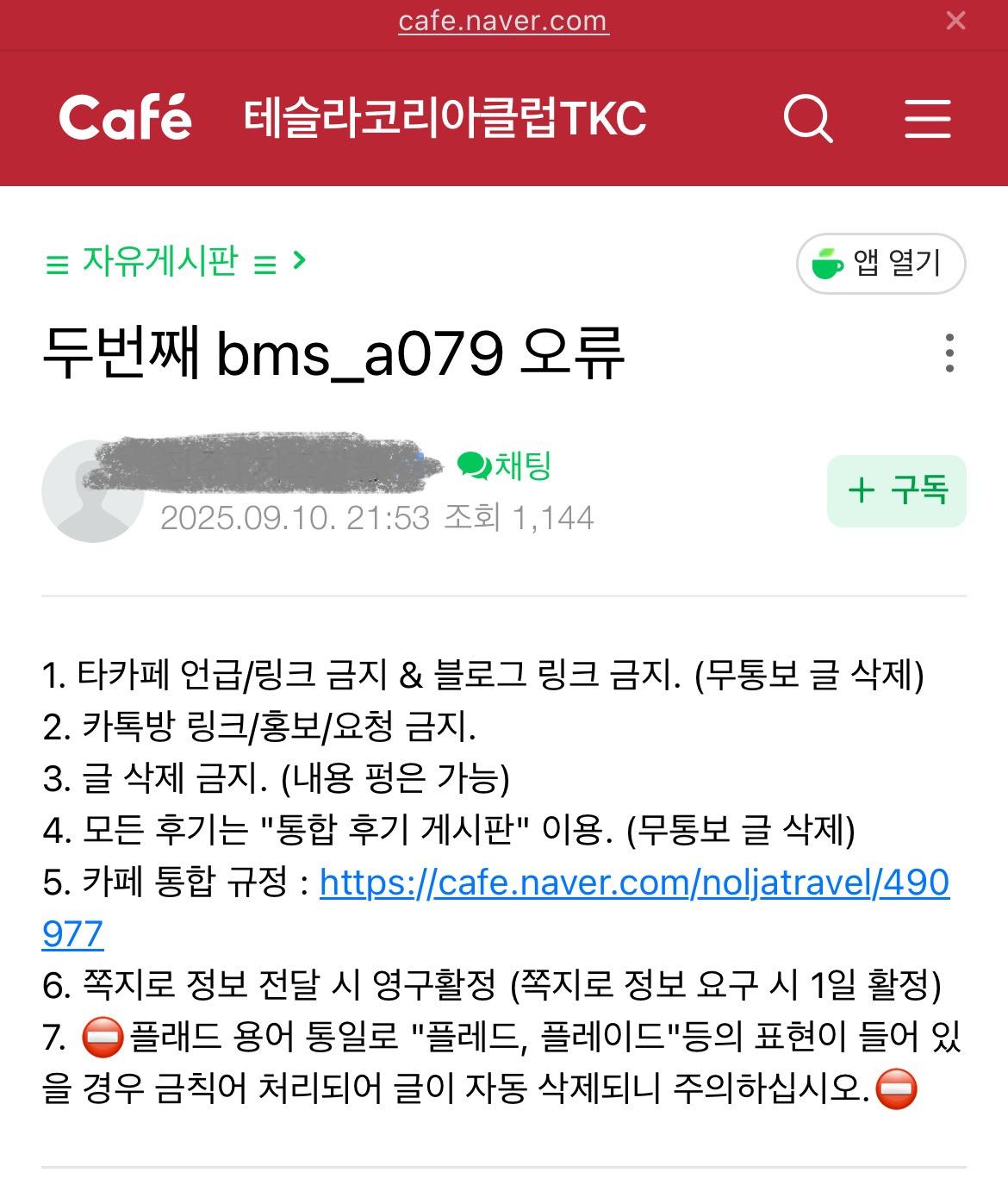Open the cafe.naver.com address link
Screen dimensions: 1008x1185
pyautogui.click(x=503, y=21)
